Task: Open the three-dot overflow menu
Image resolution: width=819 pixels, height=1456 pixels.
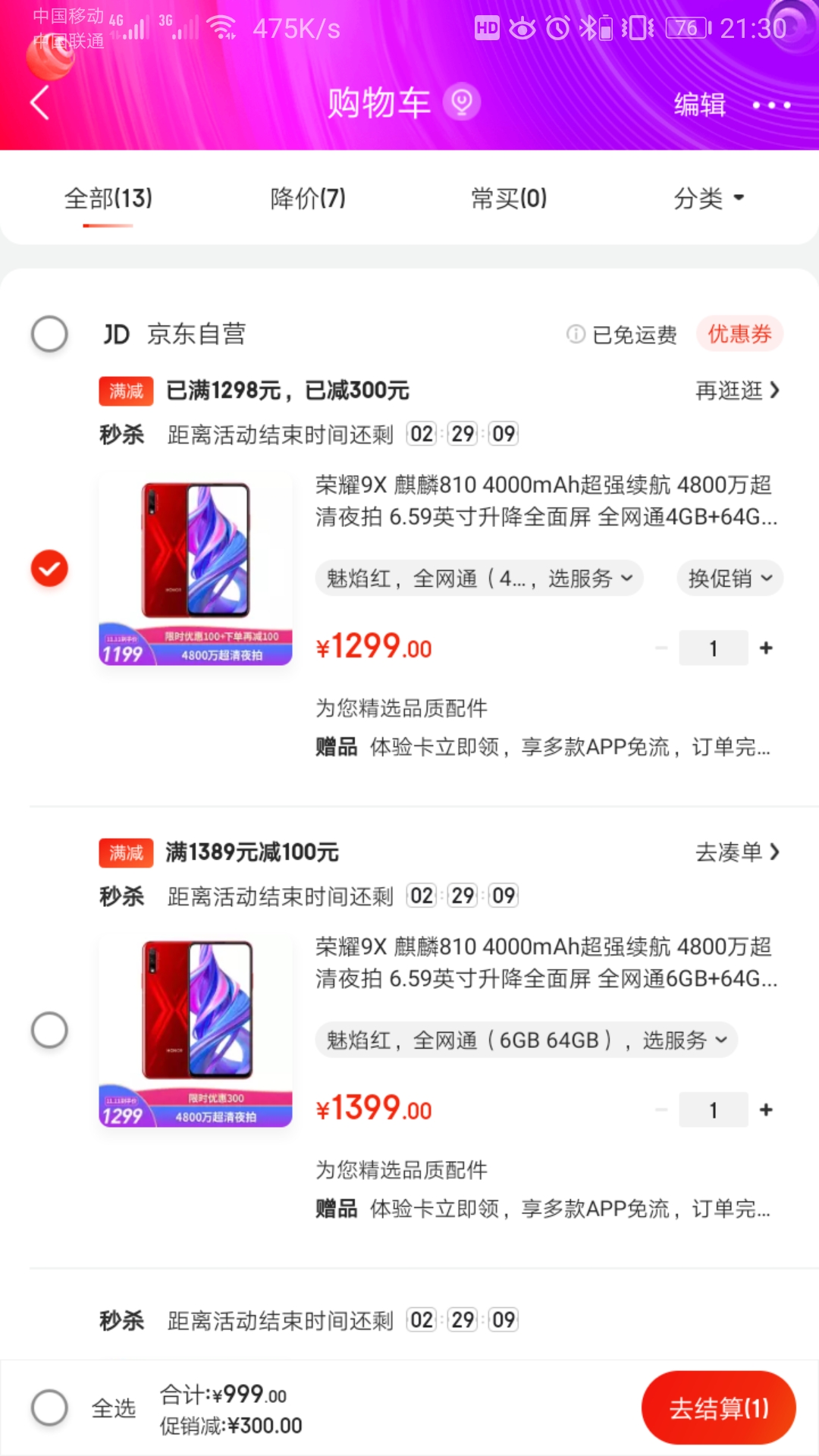Action: [x=771, y=105]
